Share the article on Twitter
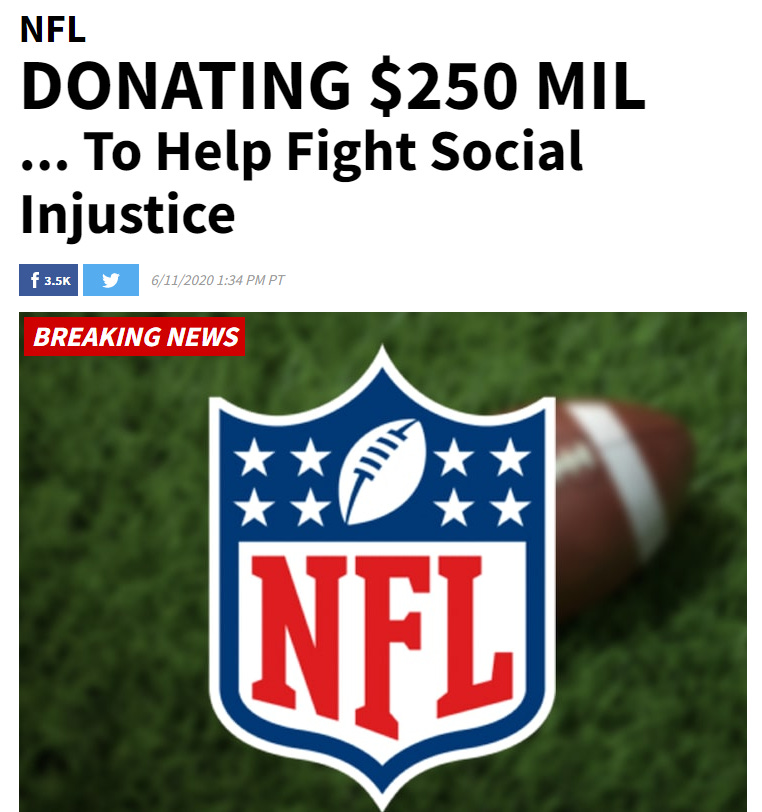 click(x=110, y=280)
